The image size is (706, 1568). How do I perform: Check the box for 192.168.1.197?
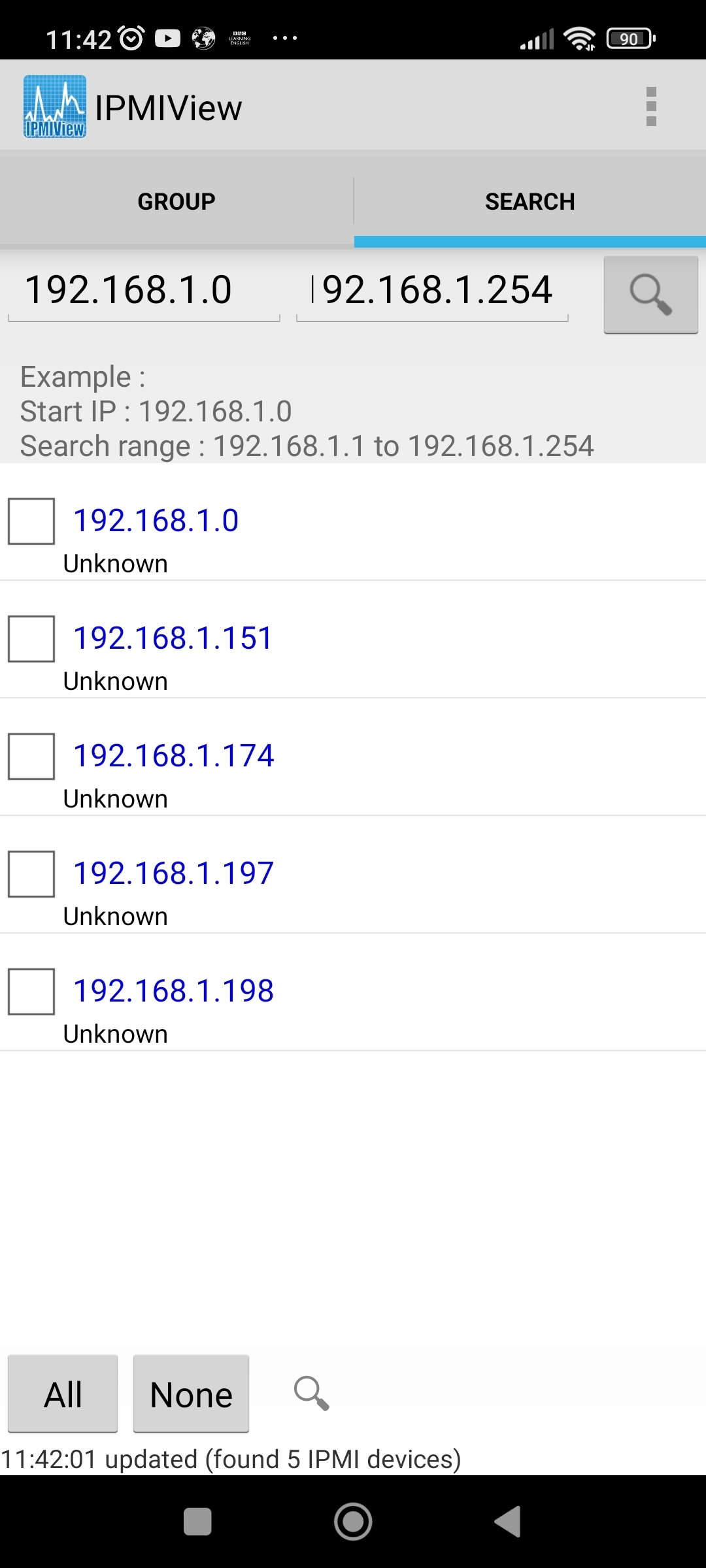pyautogui.click(x=31, y=874)
